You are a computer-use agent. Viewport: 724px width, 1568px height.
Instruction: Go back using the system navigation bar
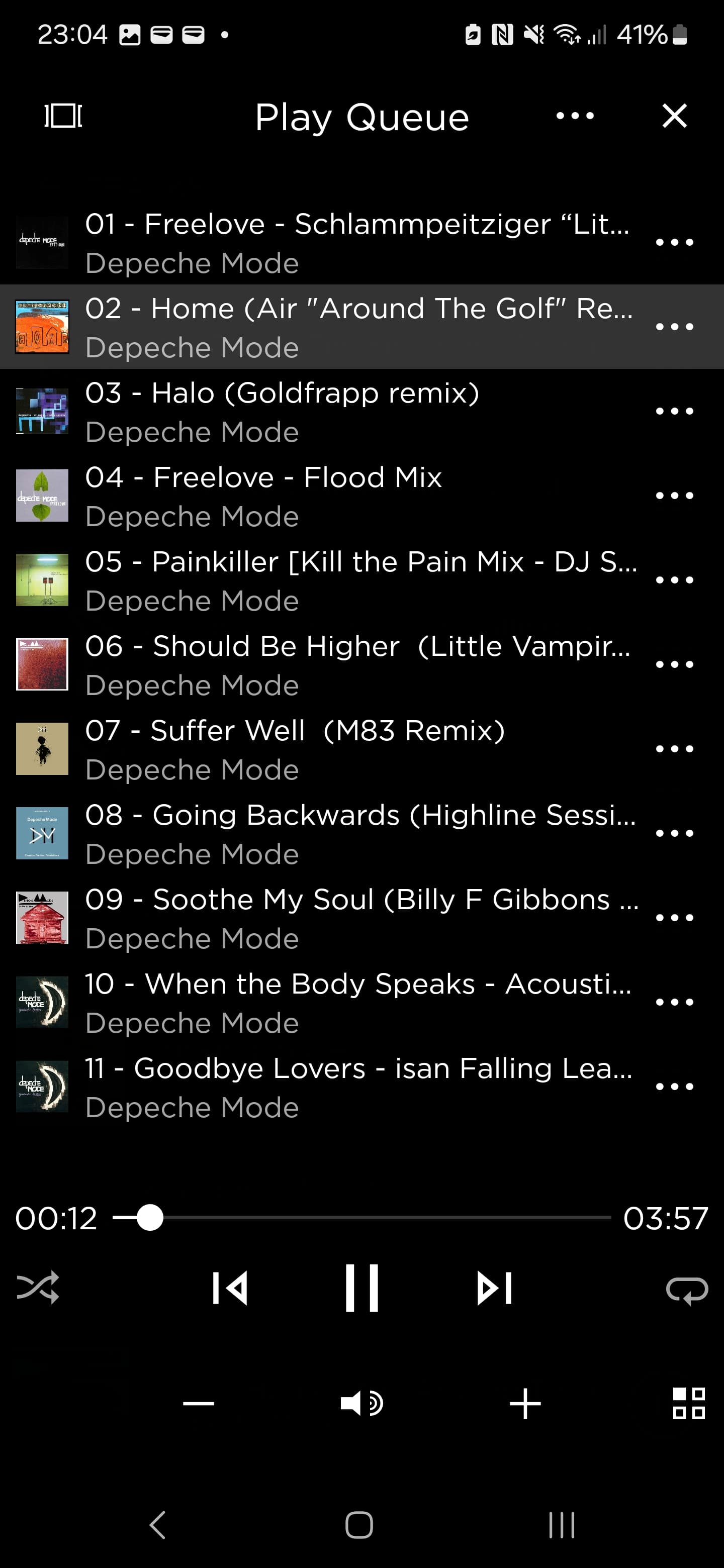(x=158, y=1525)
